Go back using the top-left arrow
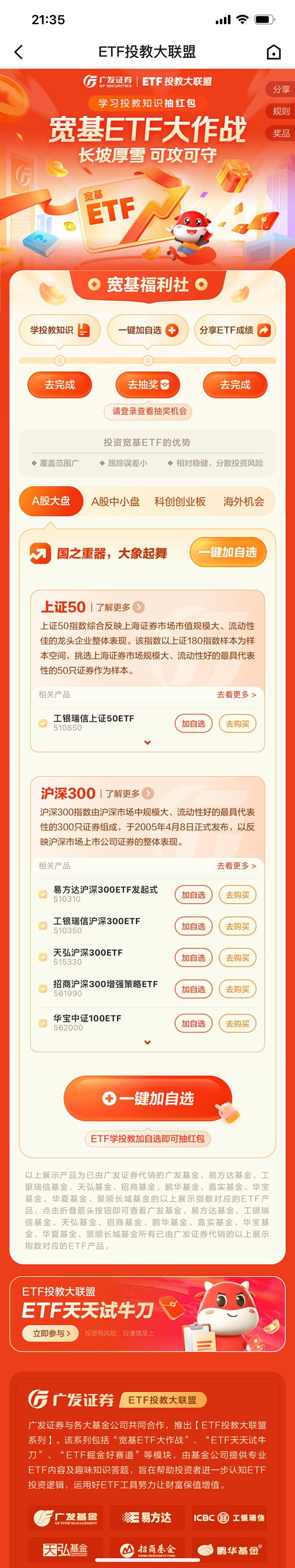This screenshot has height=1568, width=295. tap(19, 52)
